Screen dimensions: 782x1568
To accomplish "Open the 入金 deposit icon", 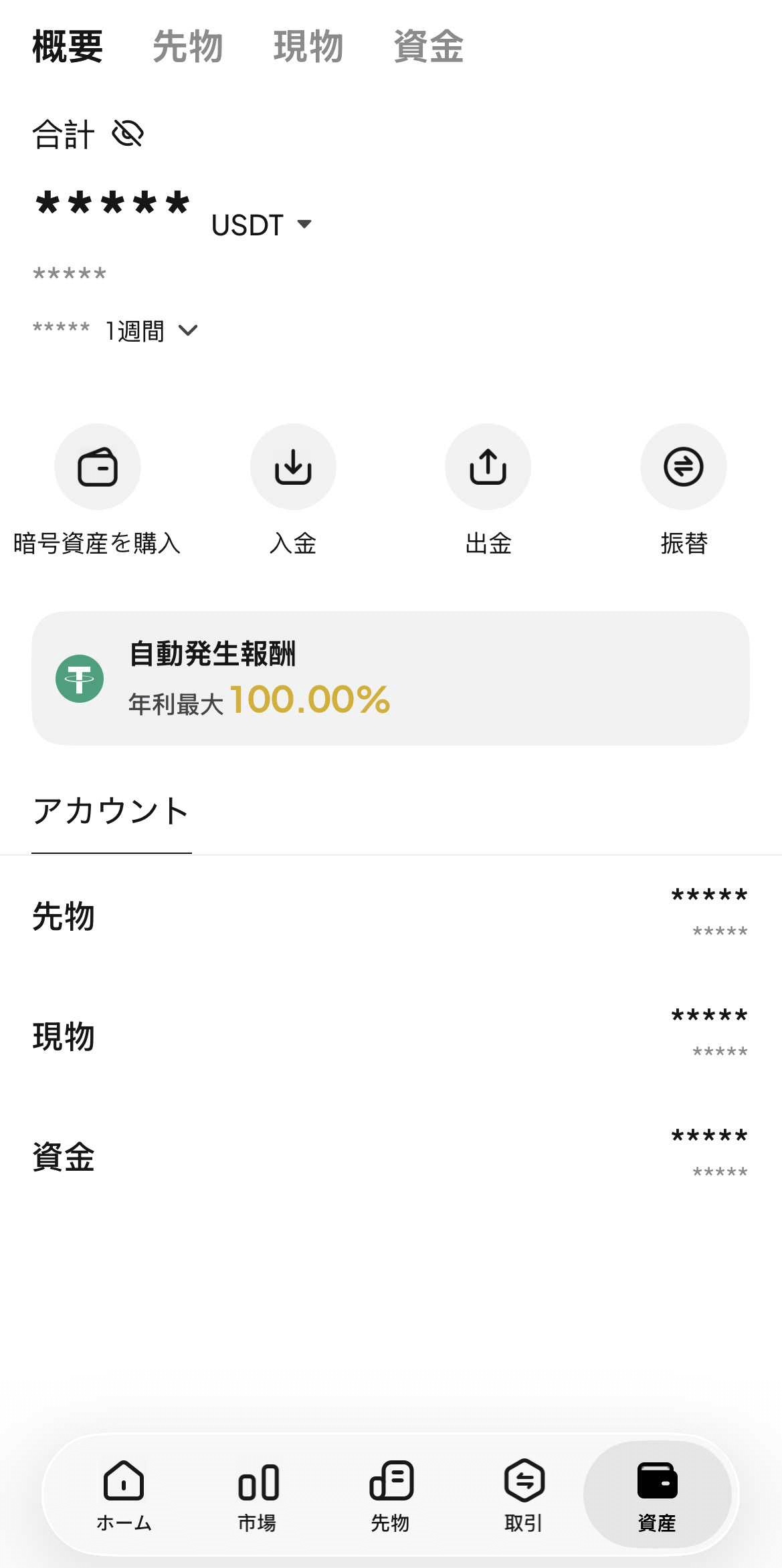I will (293, 467).
